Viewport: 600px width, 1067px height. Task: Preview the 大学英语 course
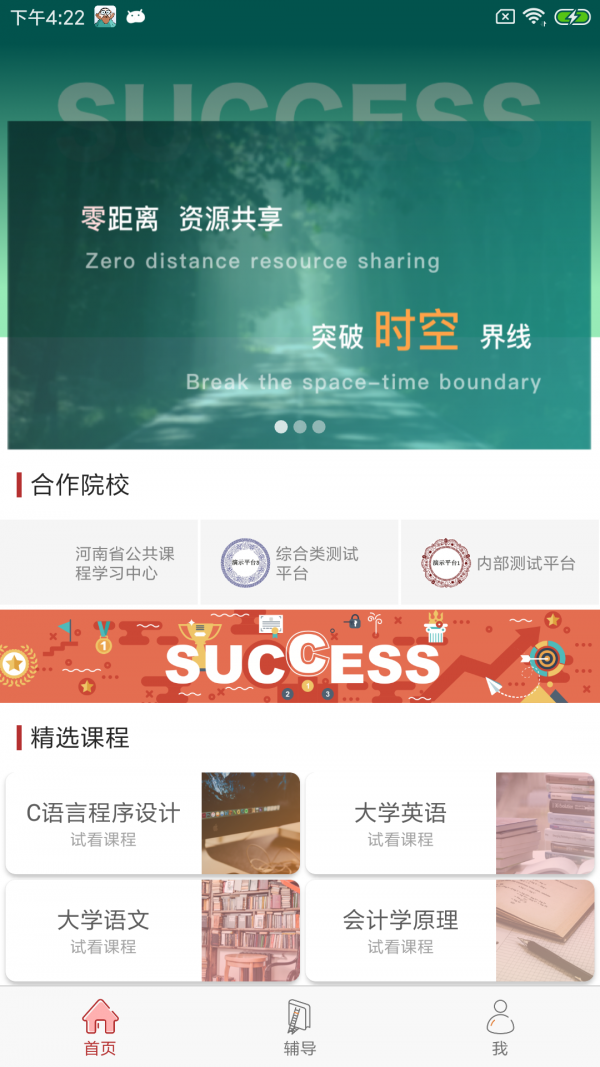tap(450, 823)
